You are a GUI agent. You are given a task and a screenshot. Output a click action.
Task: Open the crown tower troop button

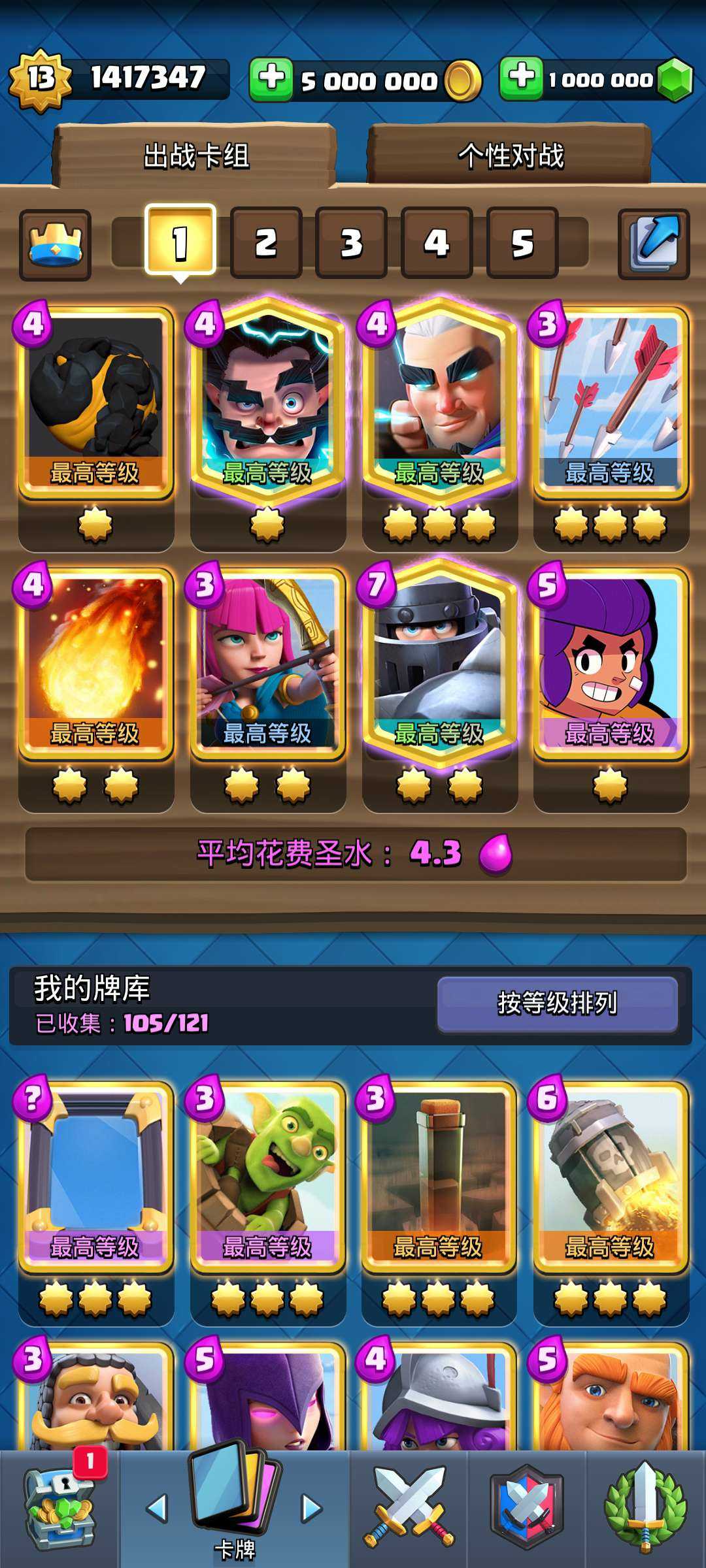coord(55,245)
